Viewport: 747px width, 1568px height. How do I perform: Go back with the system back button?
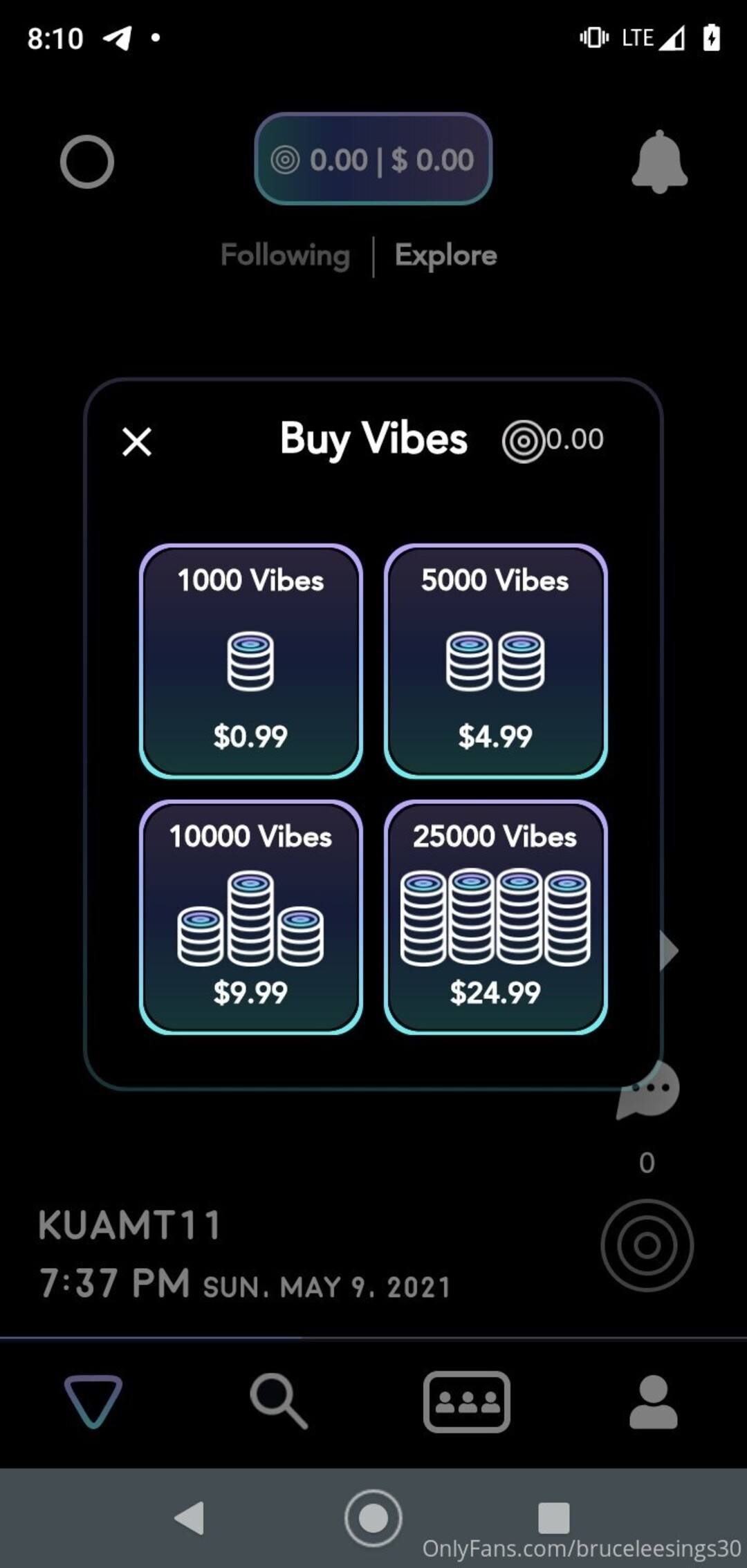tap(190, 1518)
